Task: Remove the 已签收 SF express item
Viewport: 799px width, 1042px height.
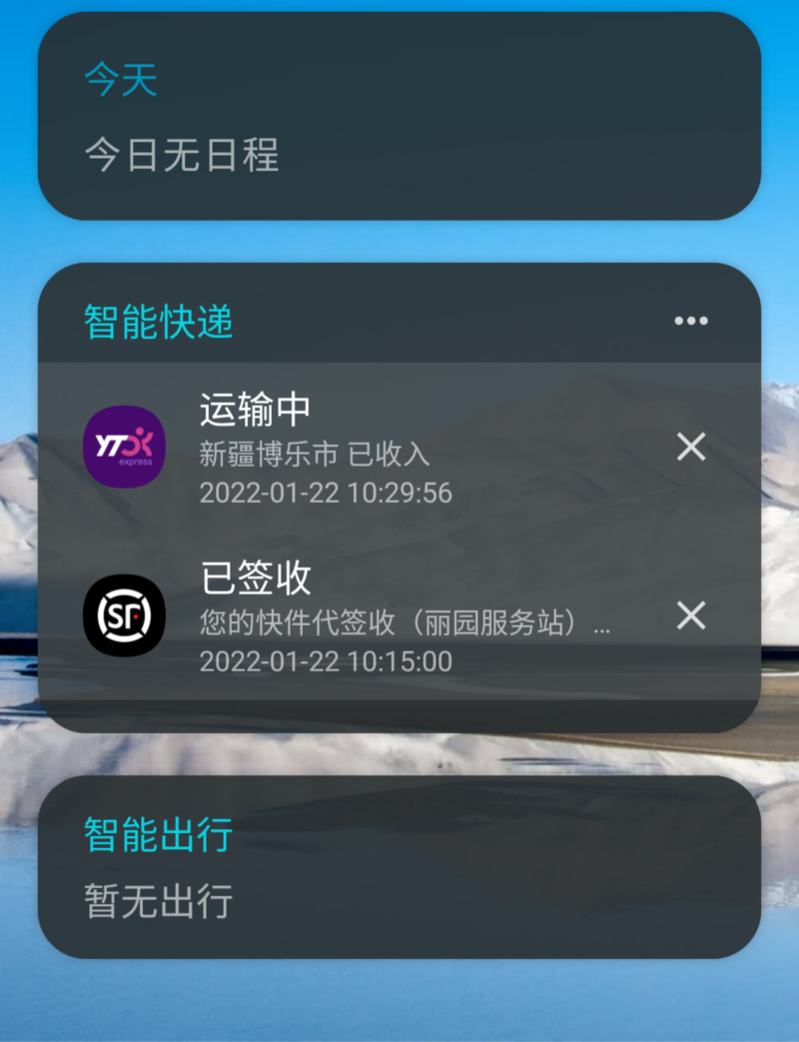Action: [x=691, y=616]
